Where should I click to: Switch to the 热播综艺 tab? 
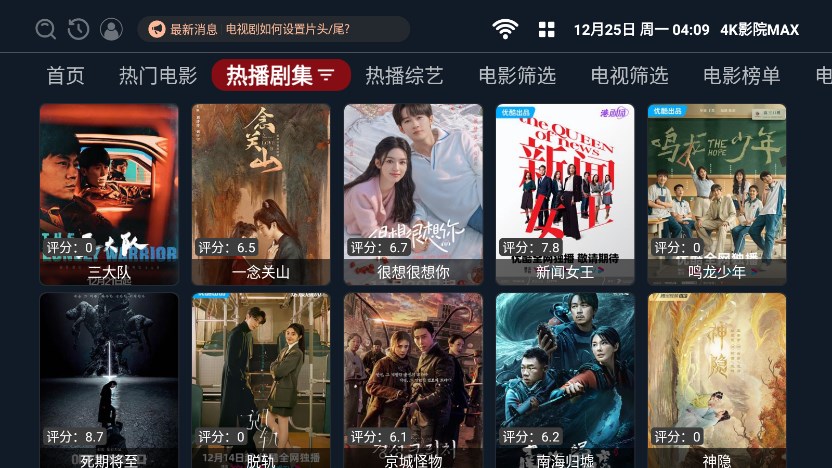404,75
